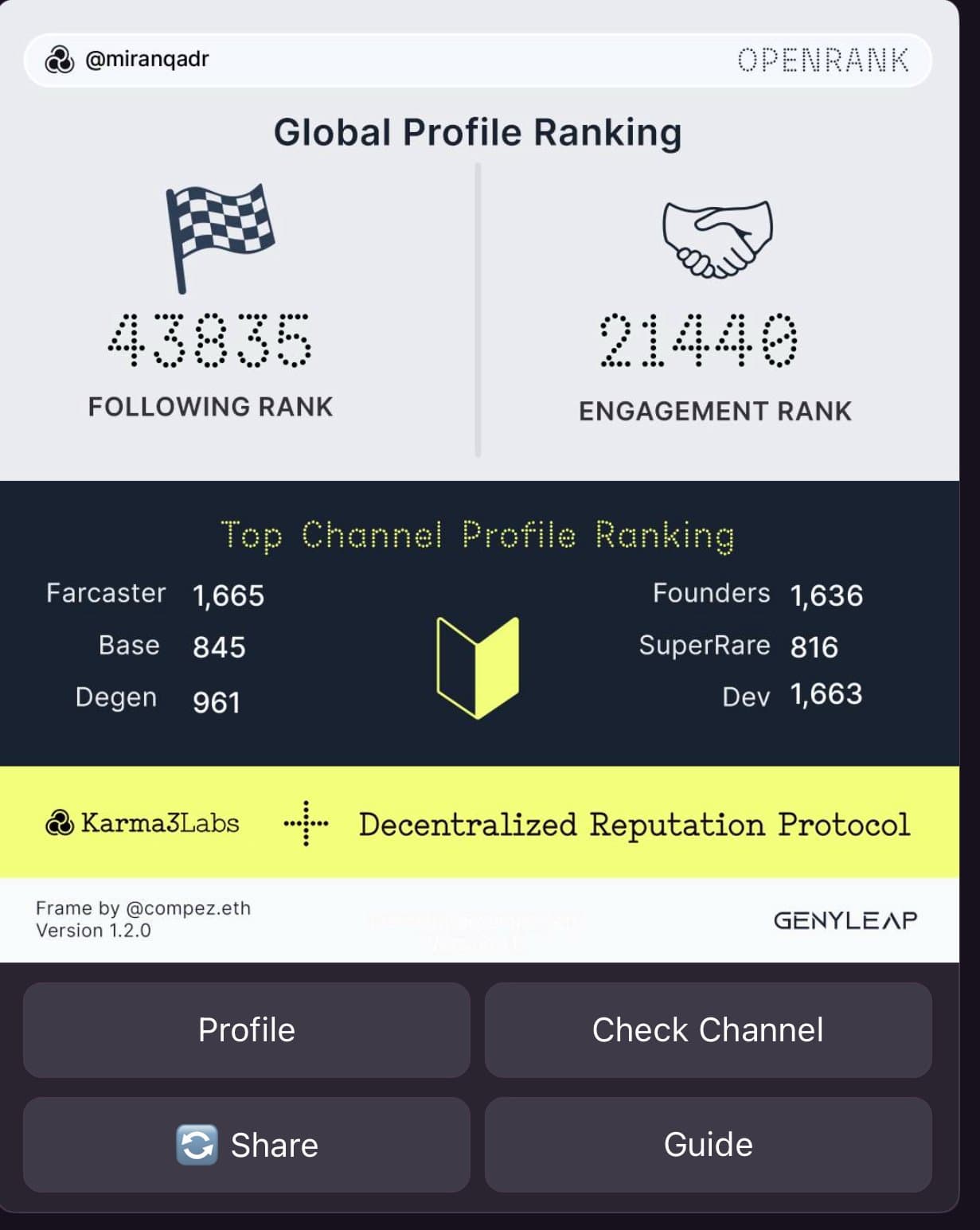Open the OpenRank frame image
Image resolution: width=980 pixels, height=1230 pixels.
click(478, 478)
